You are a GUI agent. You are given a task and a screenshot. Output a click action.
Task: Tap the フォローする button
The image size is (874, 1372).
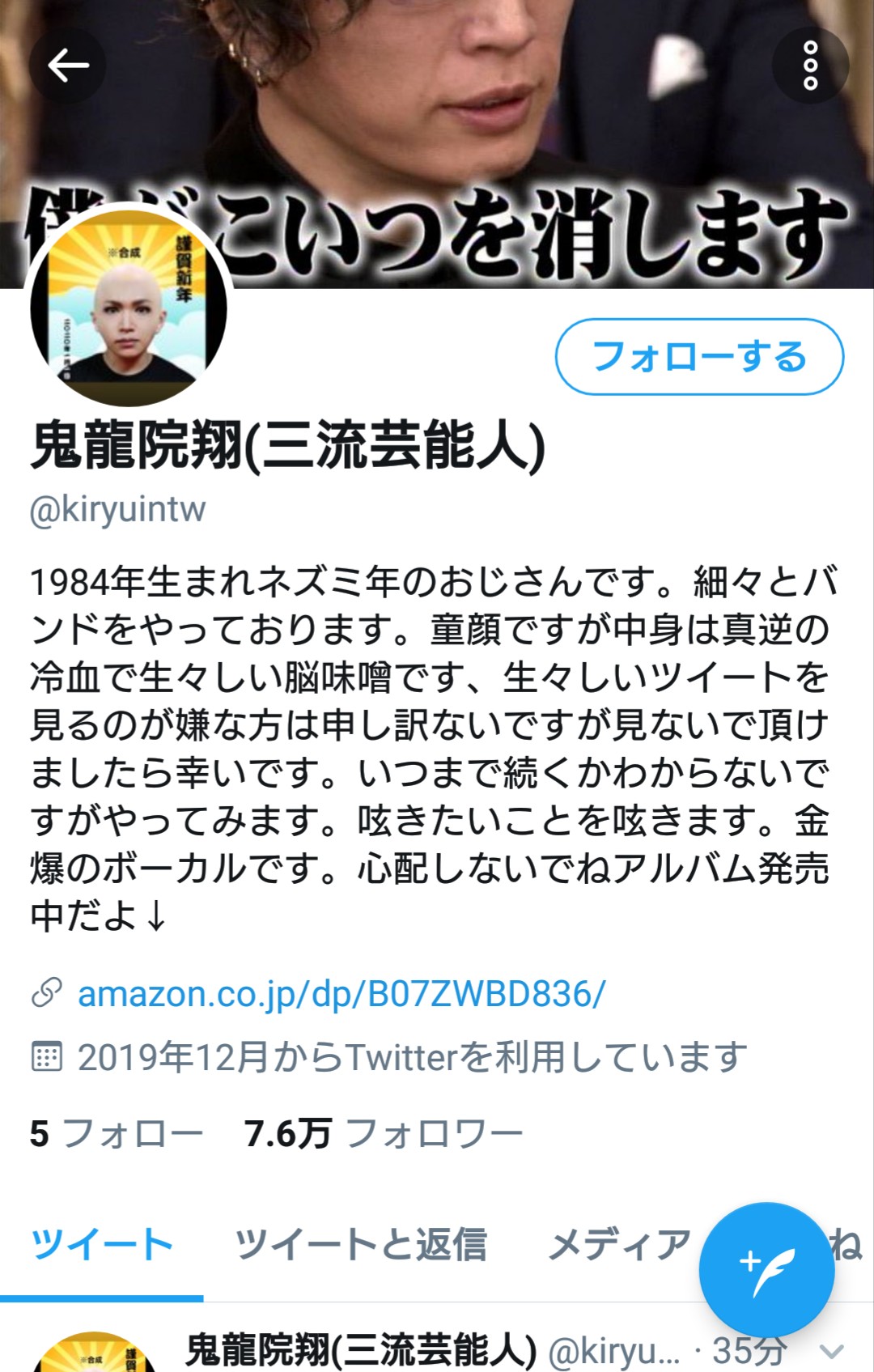(x=699, y=357)
